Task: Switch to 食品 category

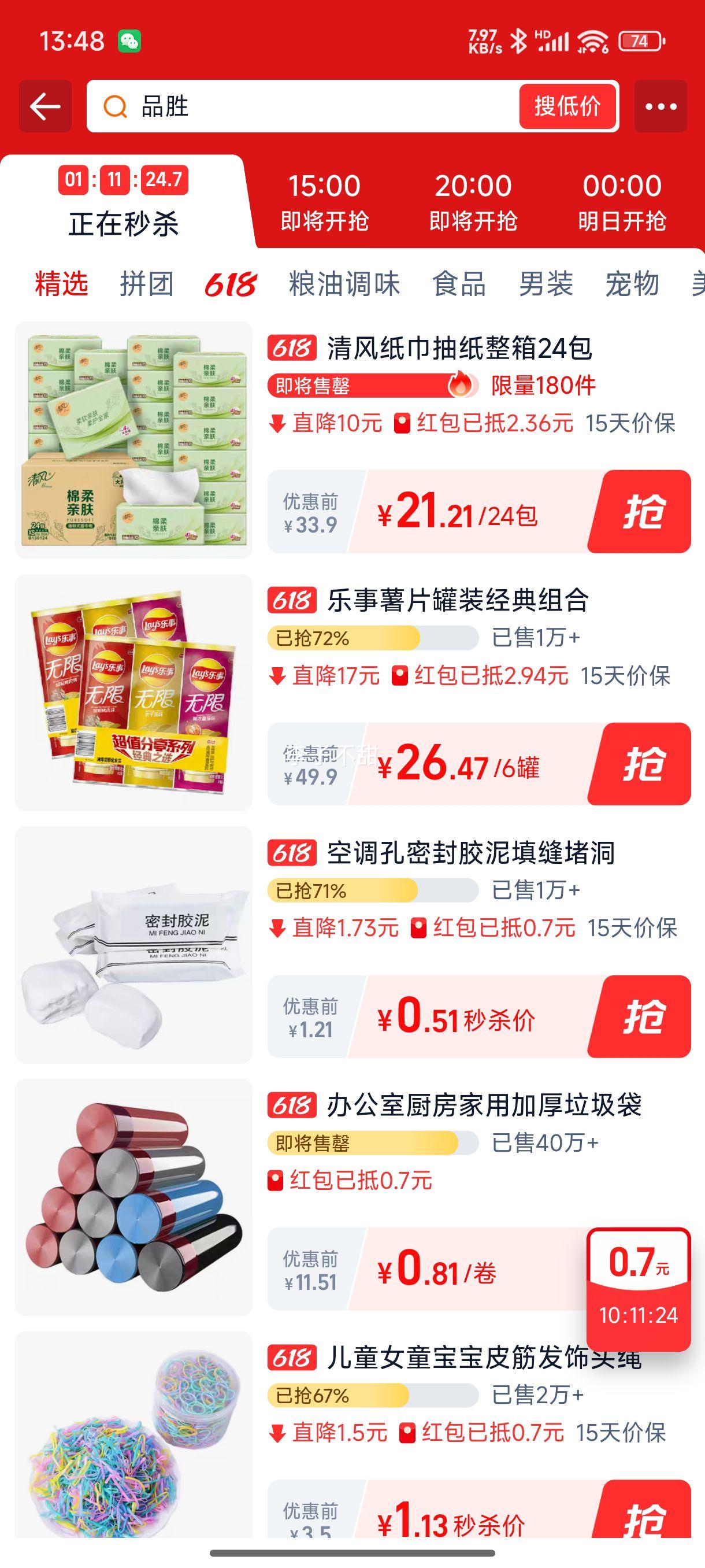Action: click(x=459, y=284)
